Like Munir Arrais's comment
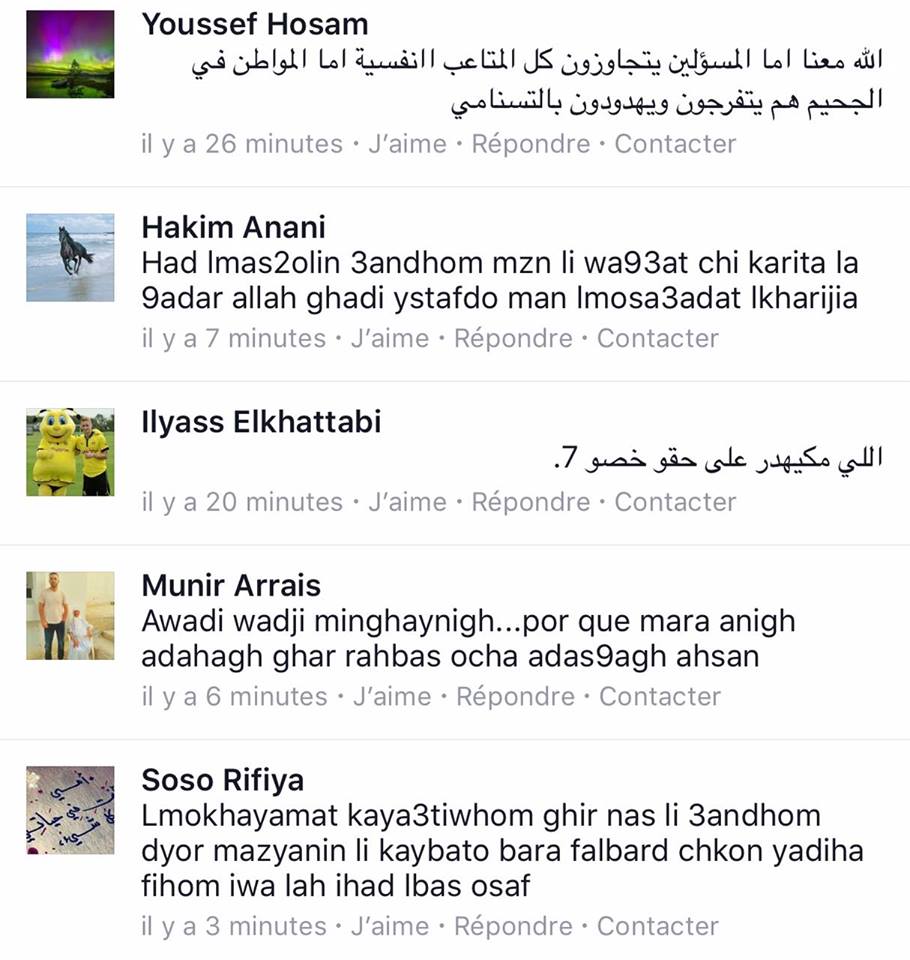This screenshot has height=960, width=910. tap(390, 697)
